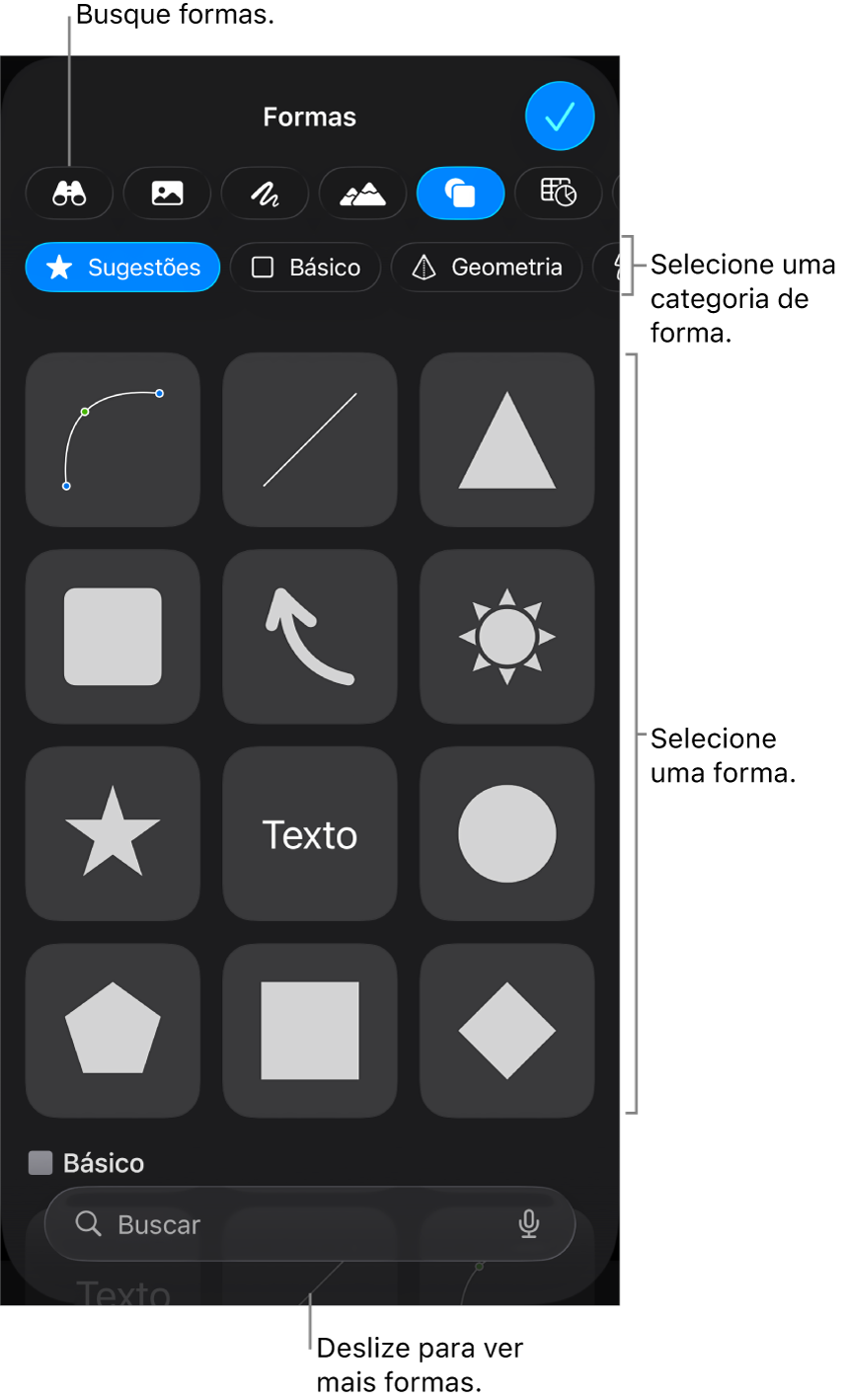This screenshot has height=1400, width=851.
Task: Add the sun shape
Action: 506,637
